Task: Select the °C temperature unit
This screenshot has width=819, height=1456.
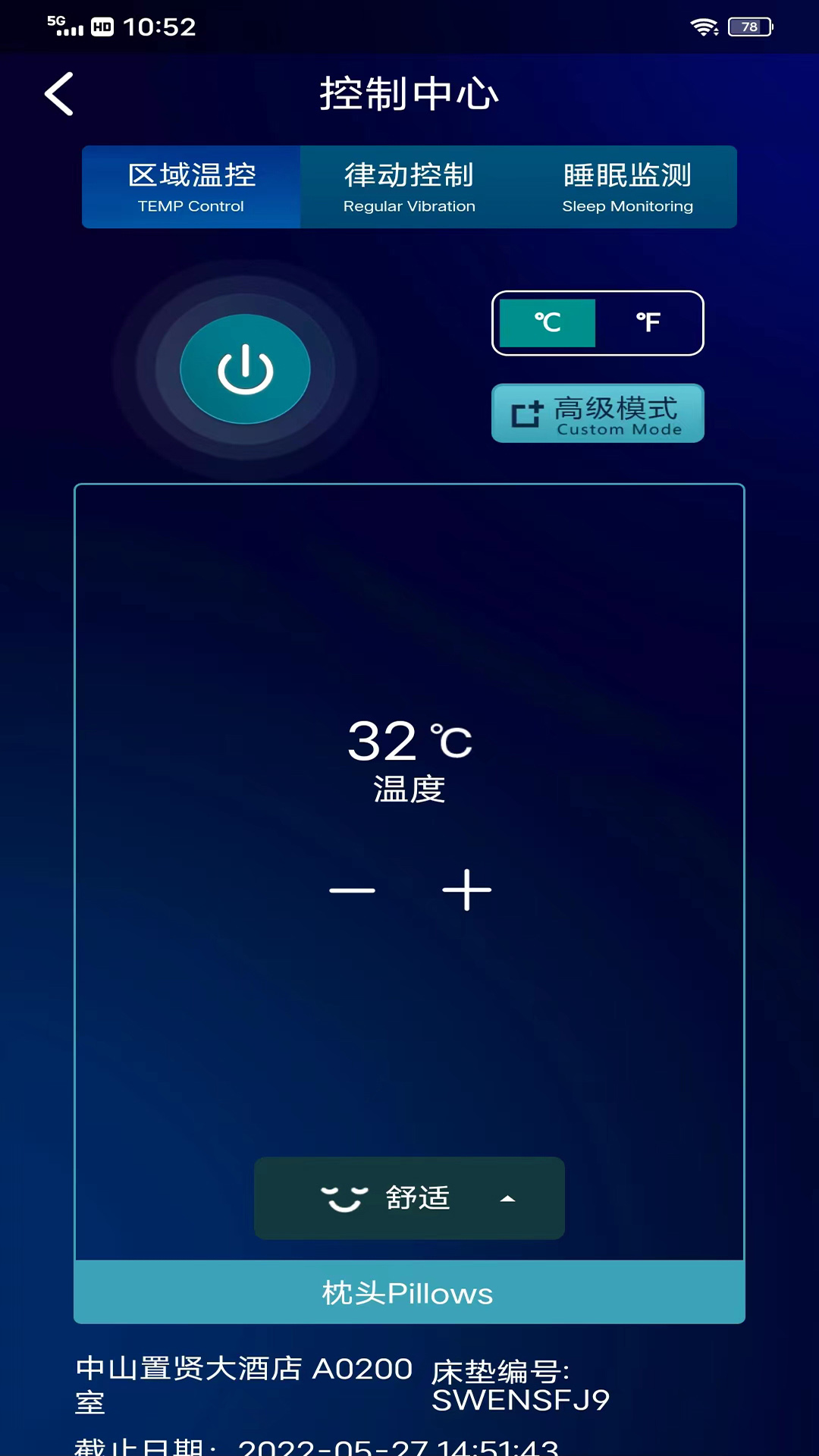Action: [548, 322]
